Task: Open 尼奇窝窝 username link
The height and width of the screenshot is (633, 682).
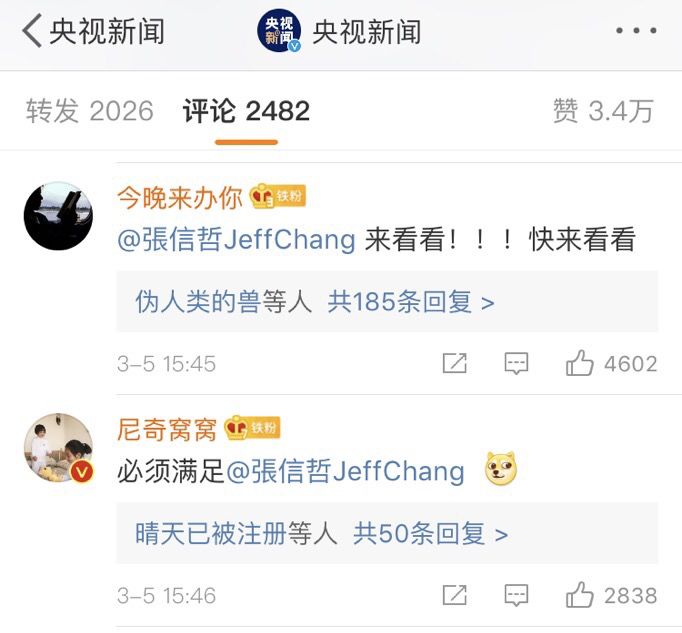Action: point(167,430)
